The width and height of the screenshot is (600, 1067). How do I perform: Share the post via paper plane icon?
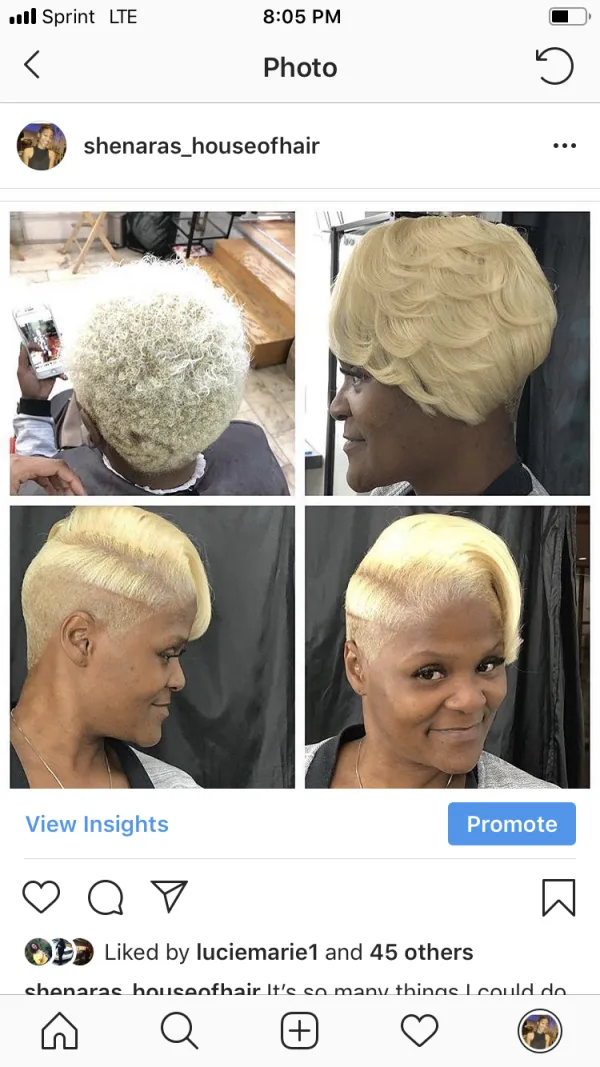(x=169, y=896)
